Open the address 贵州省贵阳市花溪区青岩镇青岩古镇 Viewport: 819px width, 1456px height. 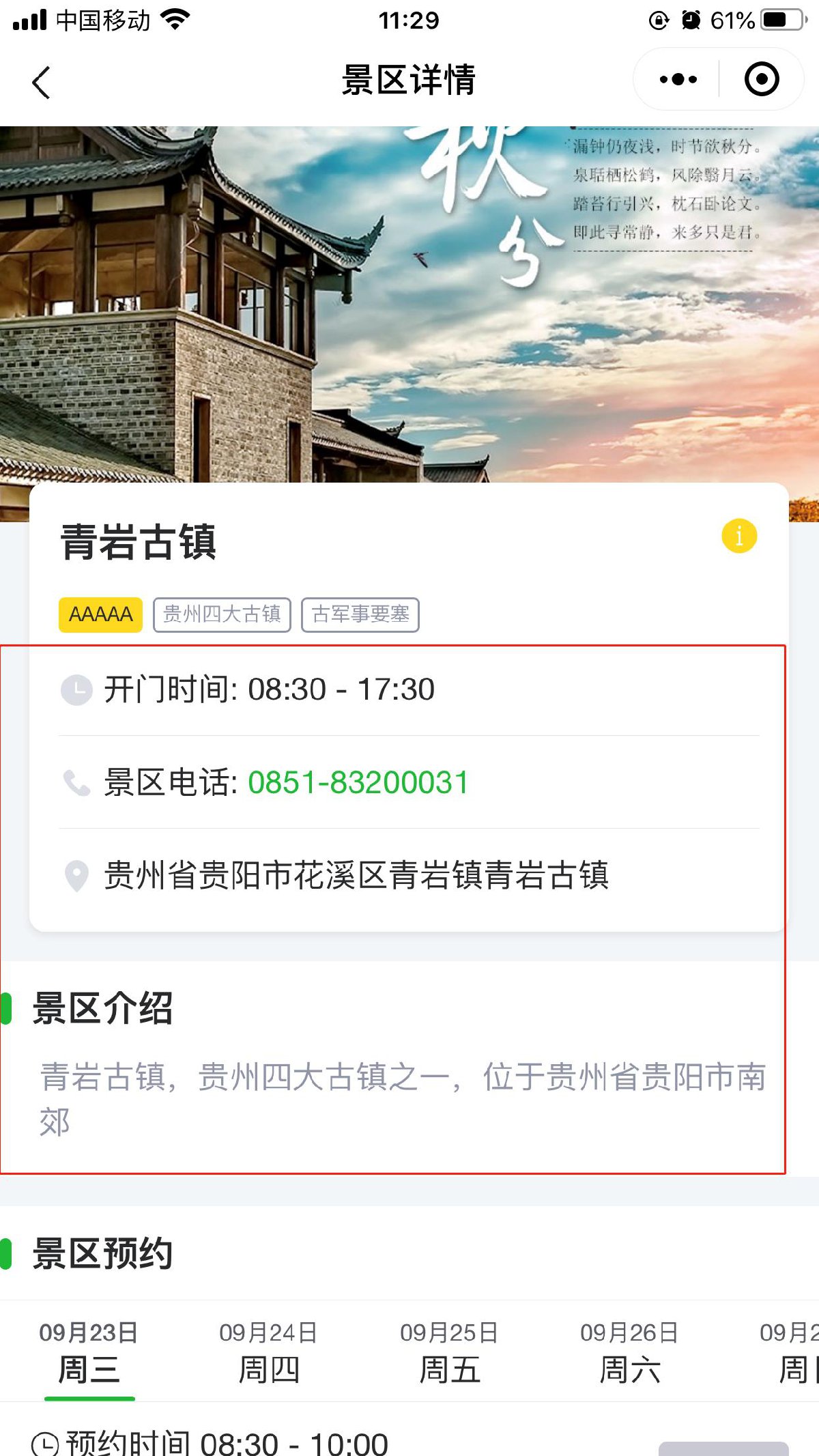[355, 875]
